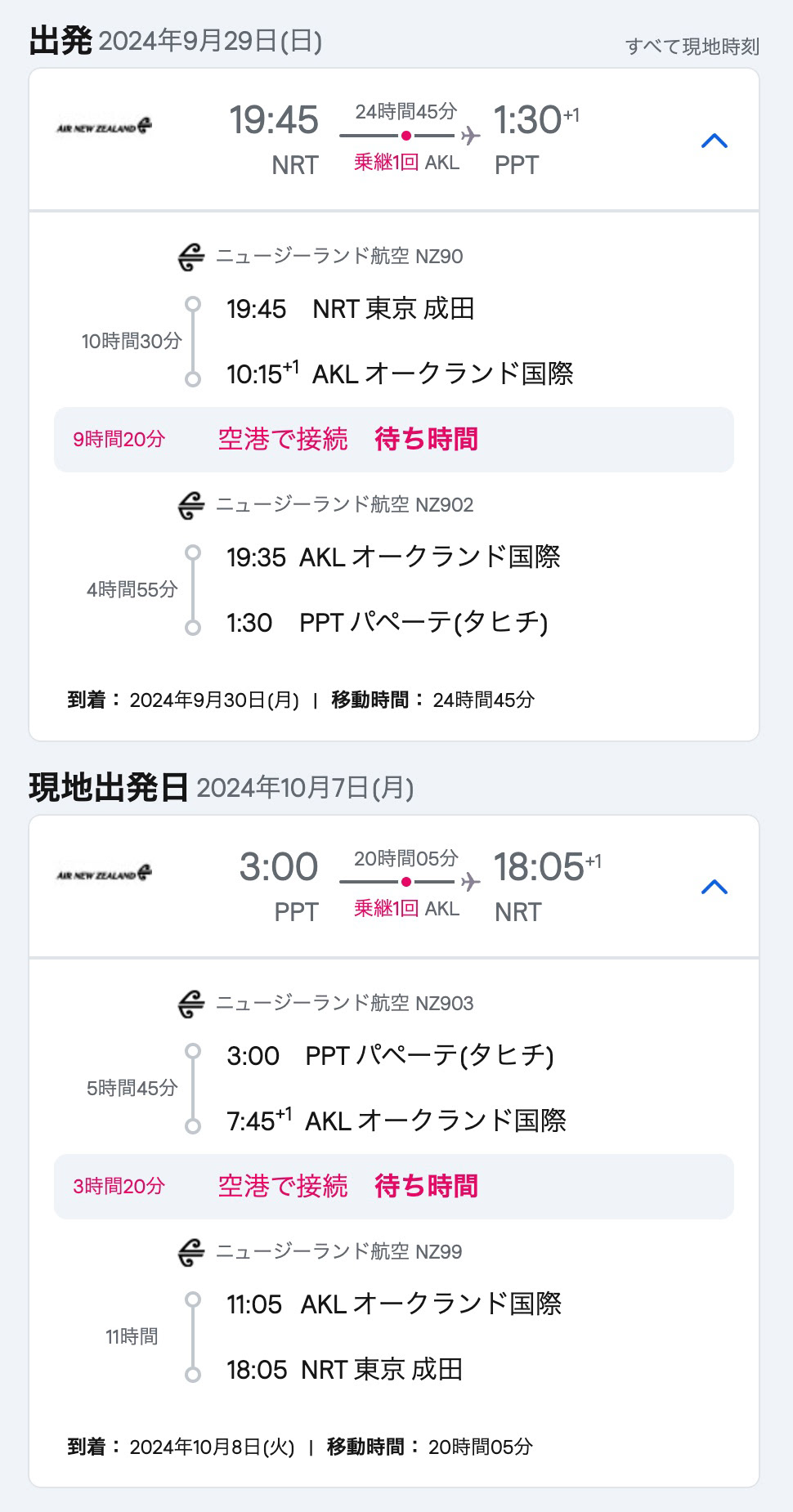Screen dimensions: 793x1512
Task: Collapse the return PPT to NRT flight details
Action: [x=714, y=887]
